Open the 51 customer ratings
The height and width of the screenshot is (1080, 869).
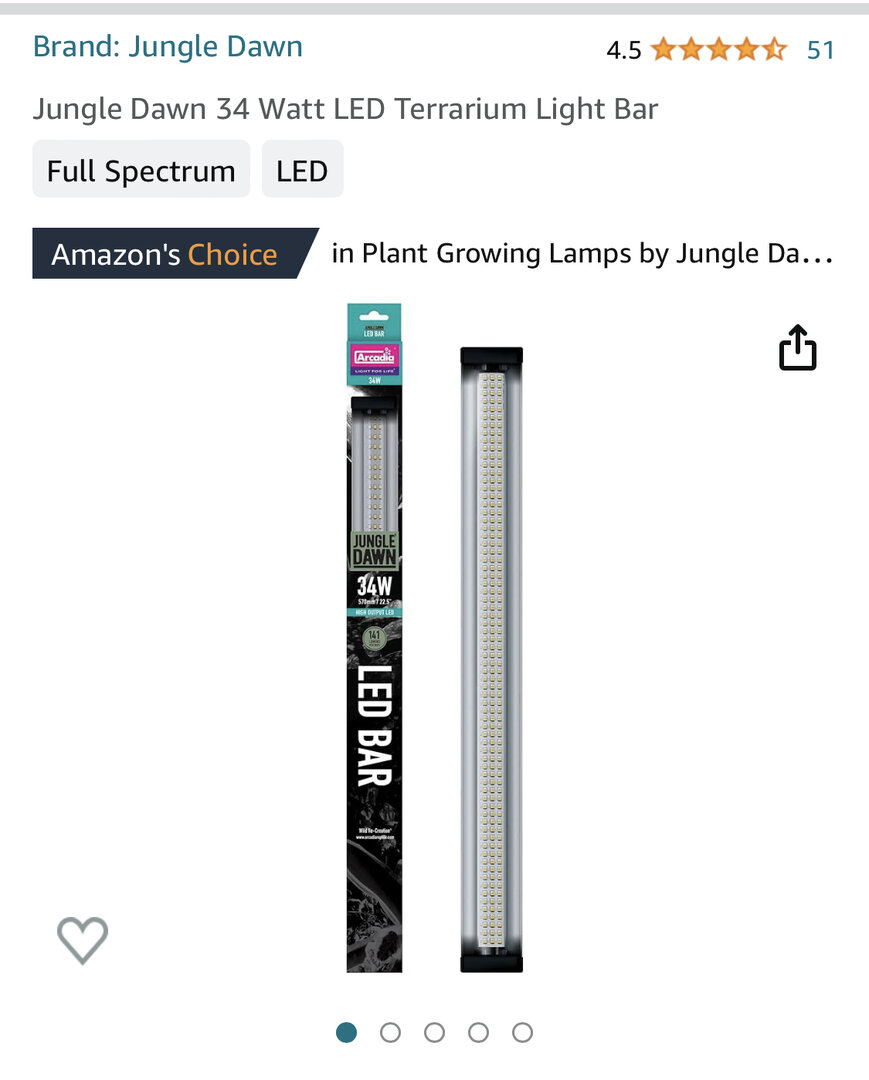click(x=820, y=50)
